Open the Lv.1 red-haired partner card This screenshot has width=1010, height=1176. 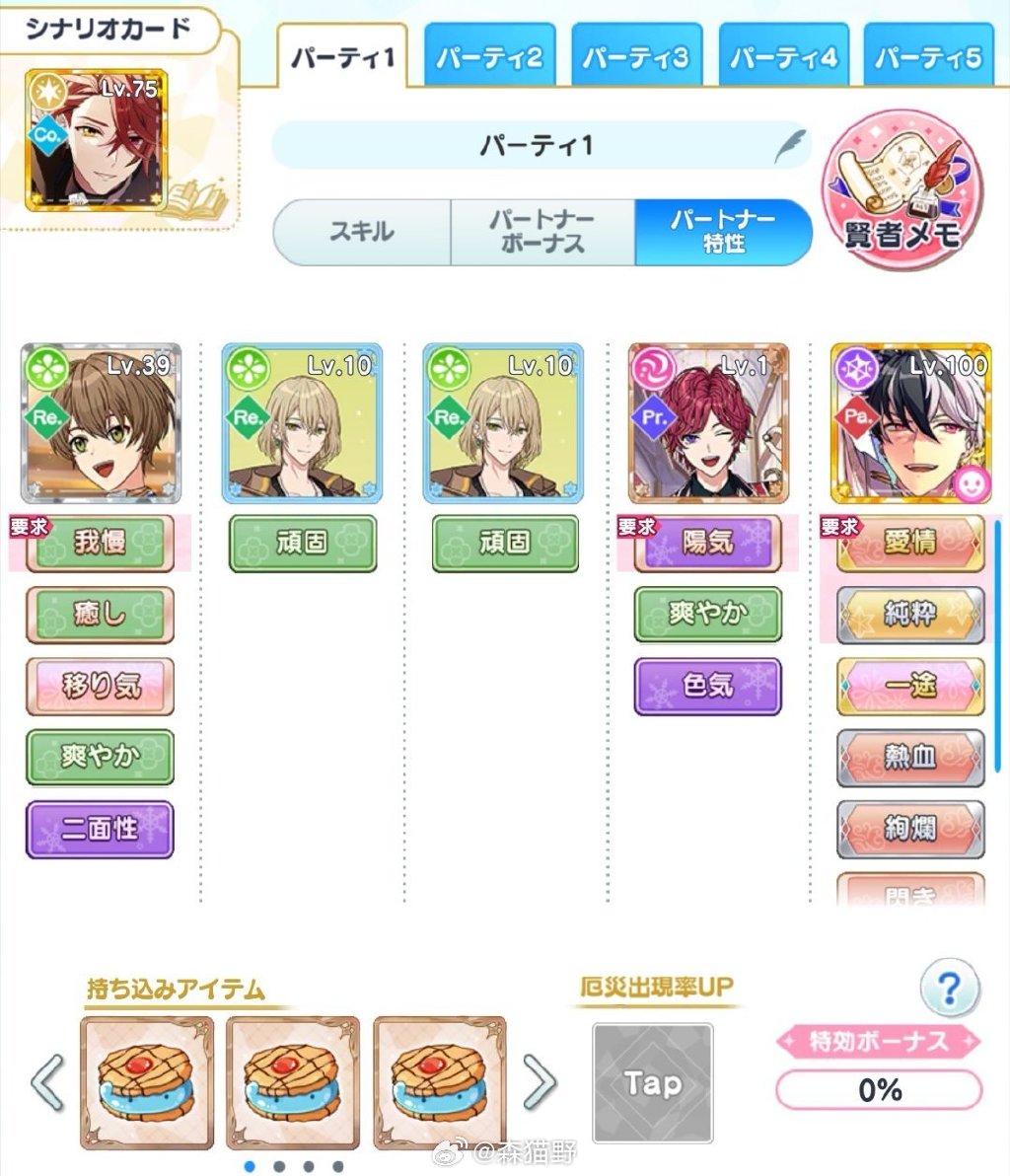[x=708, y=422]
